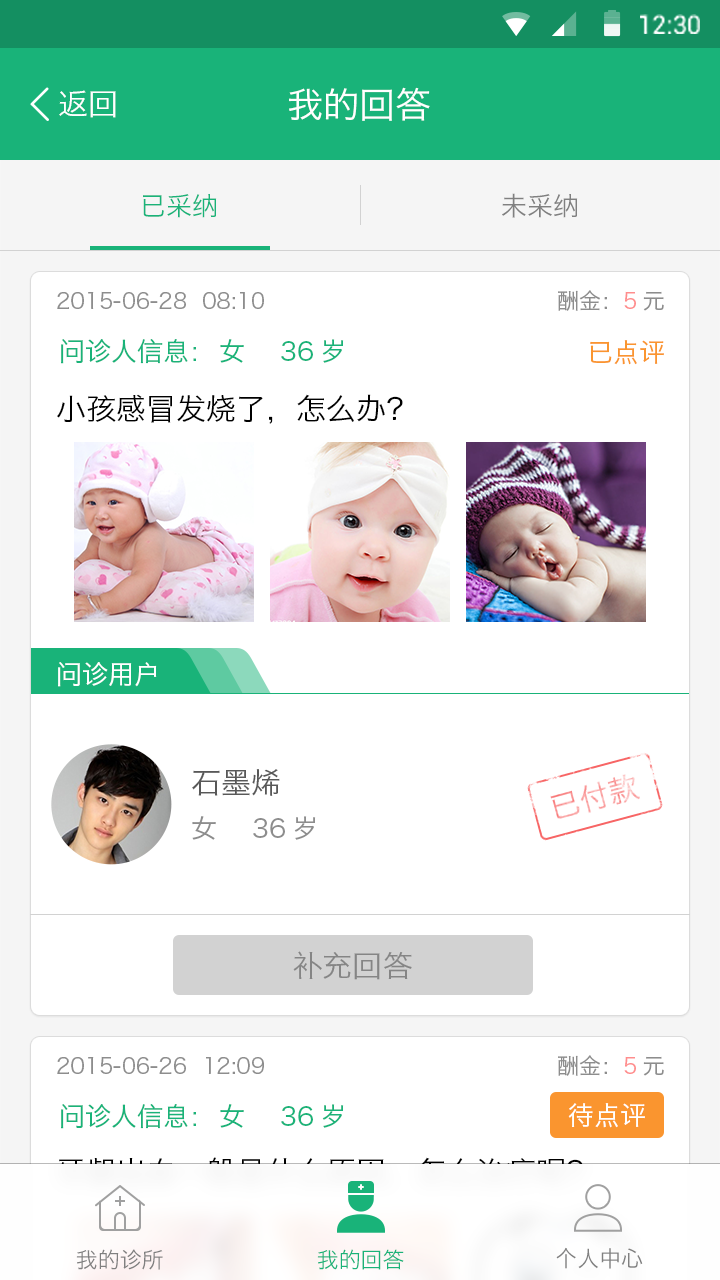Viewport: 720px width, 1280px height.
Task: Open 石墨烯's user profile
Action: (x=111, y=804)
